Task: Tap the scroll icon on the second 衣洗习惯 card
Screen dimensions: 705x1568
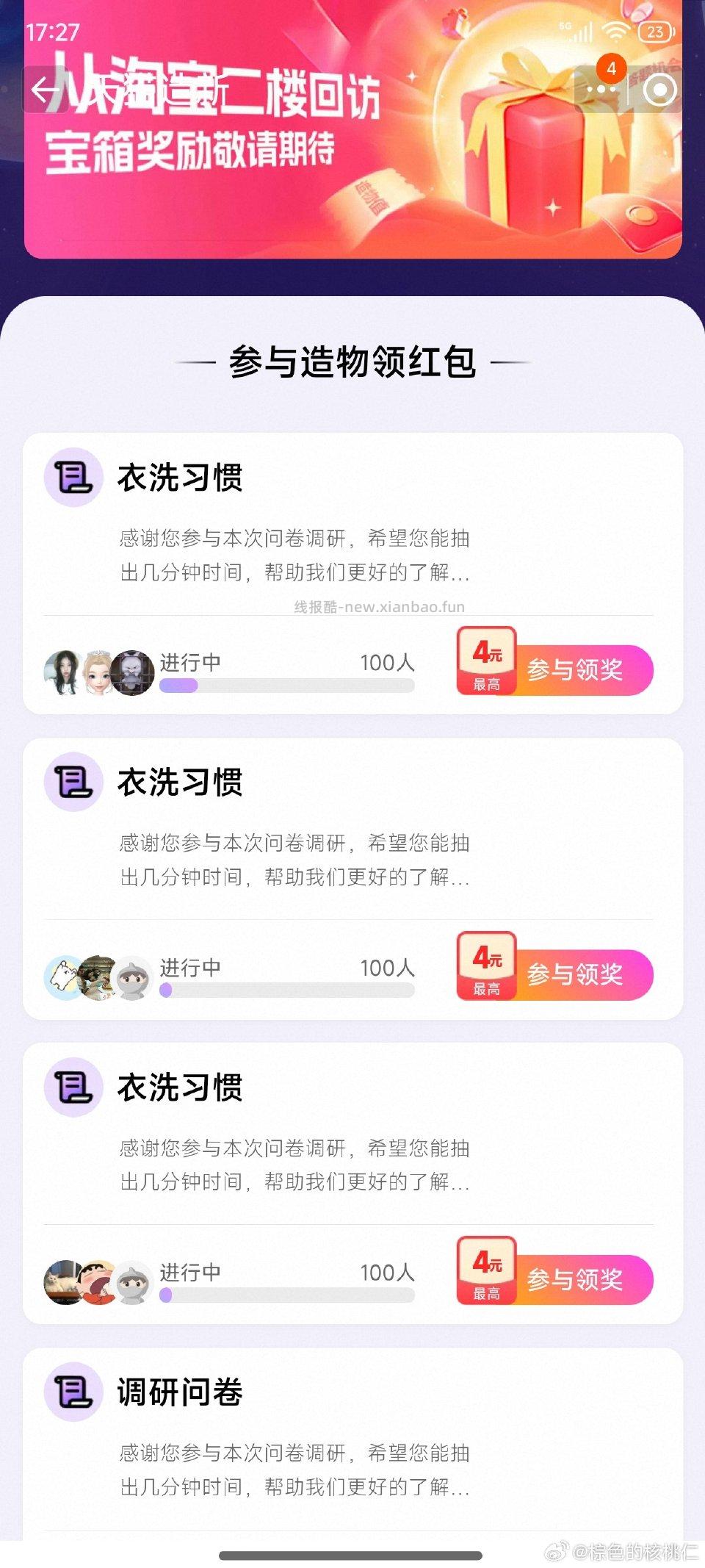Action: tap(73, 783)
